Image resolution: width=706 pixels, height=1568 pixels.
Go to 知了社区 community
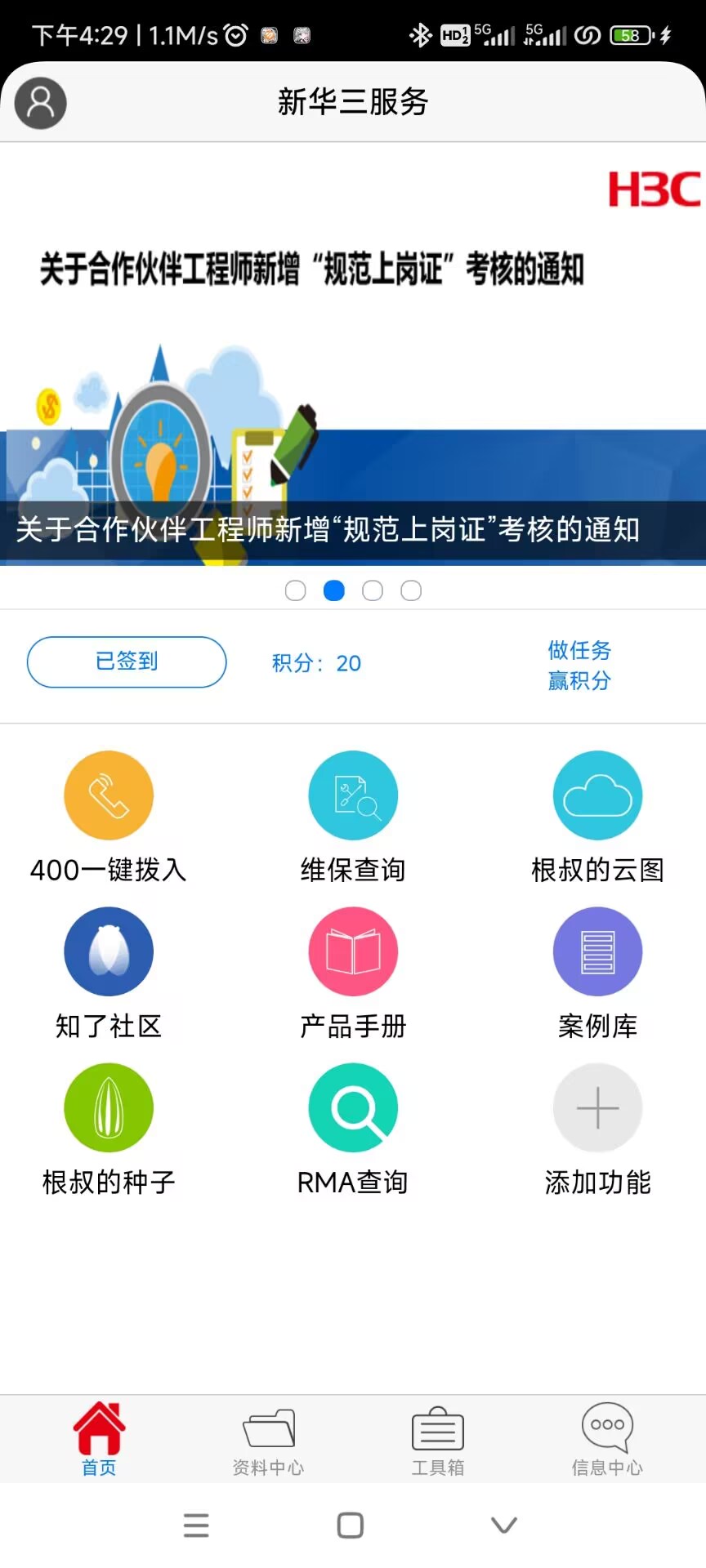tap(109, 951)
